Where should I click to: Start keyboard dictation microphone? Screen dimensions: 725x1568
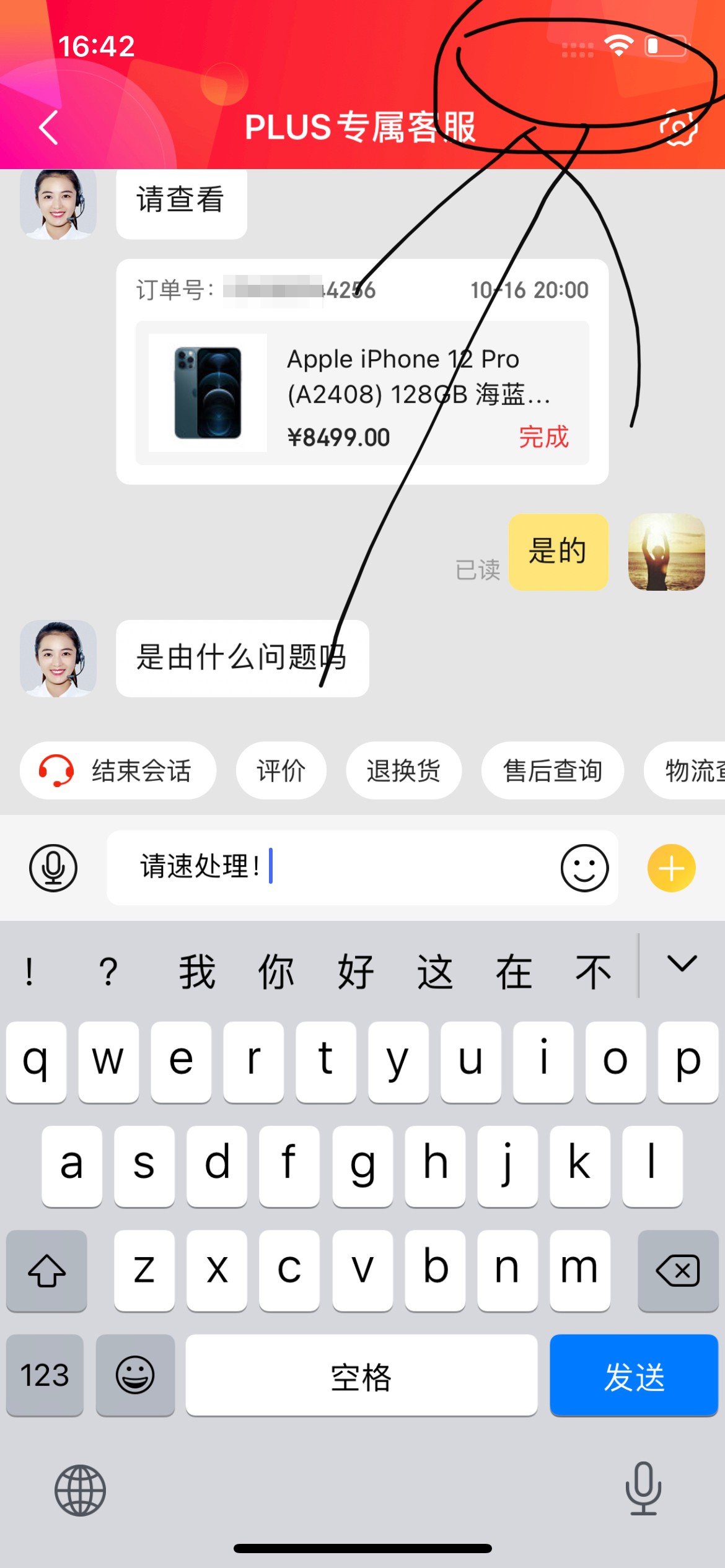pos(643,1489)
